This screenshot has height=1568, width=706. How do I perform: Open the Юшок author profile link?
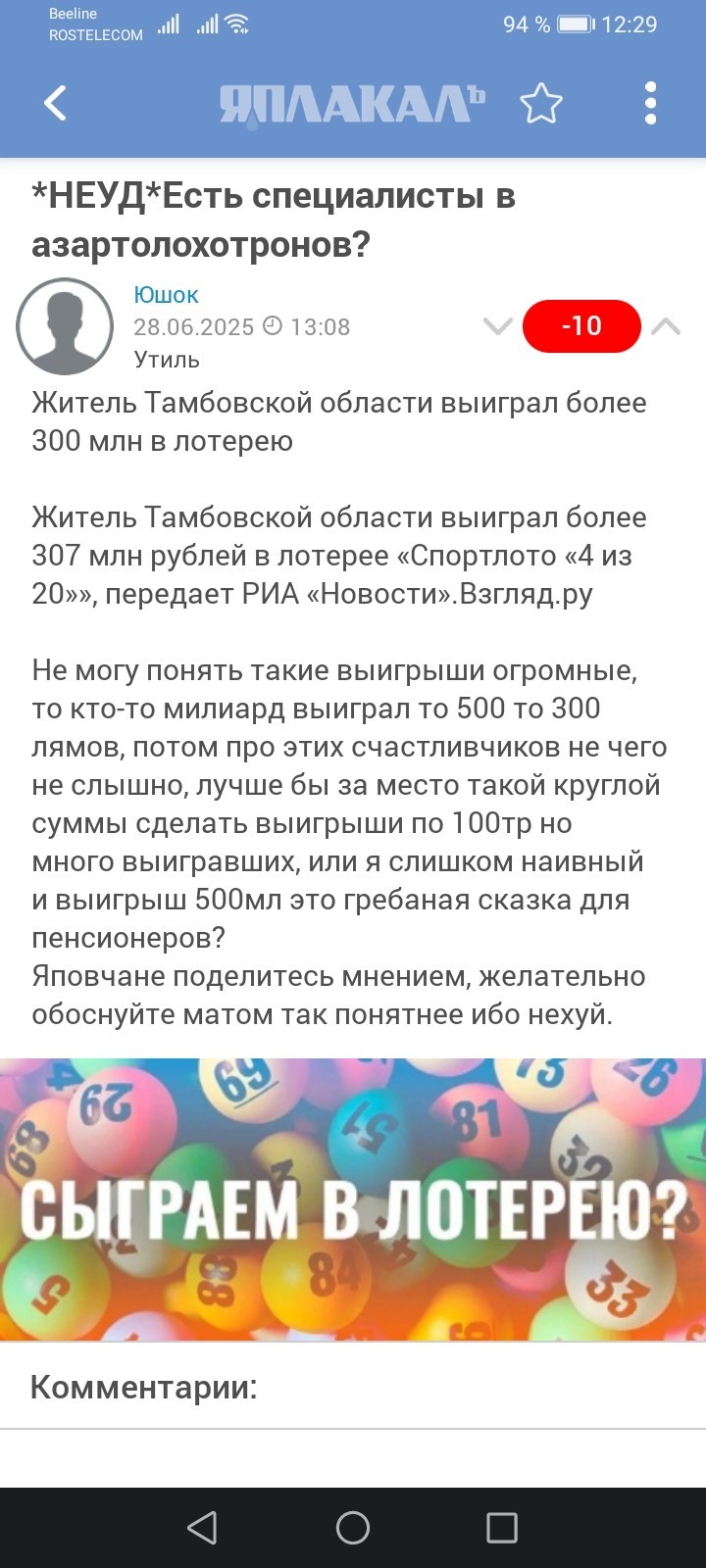(x=166, y=294)
